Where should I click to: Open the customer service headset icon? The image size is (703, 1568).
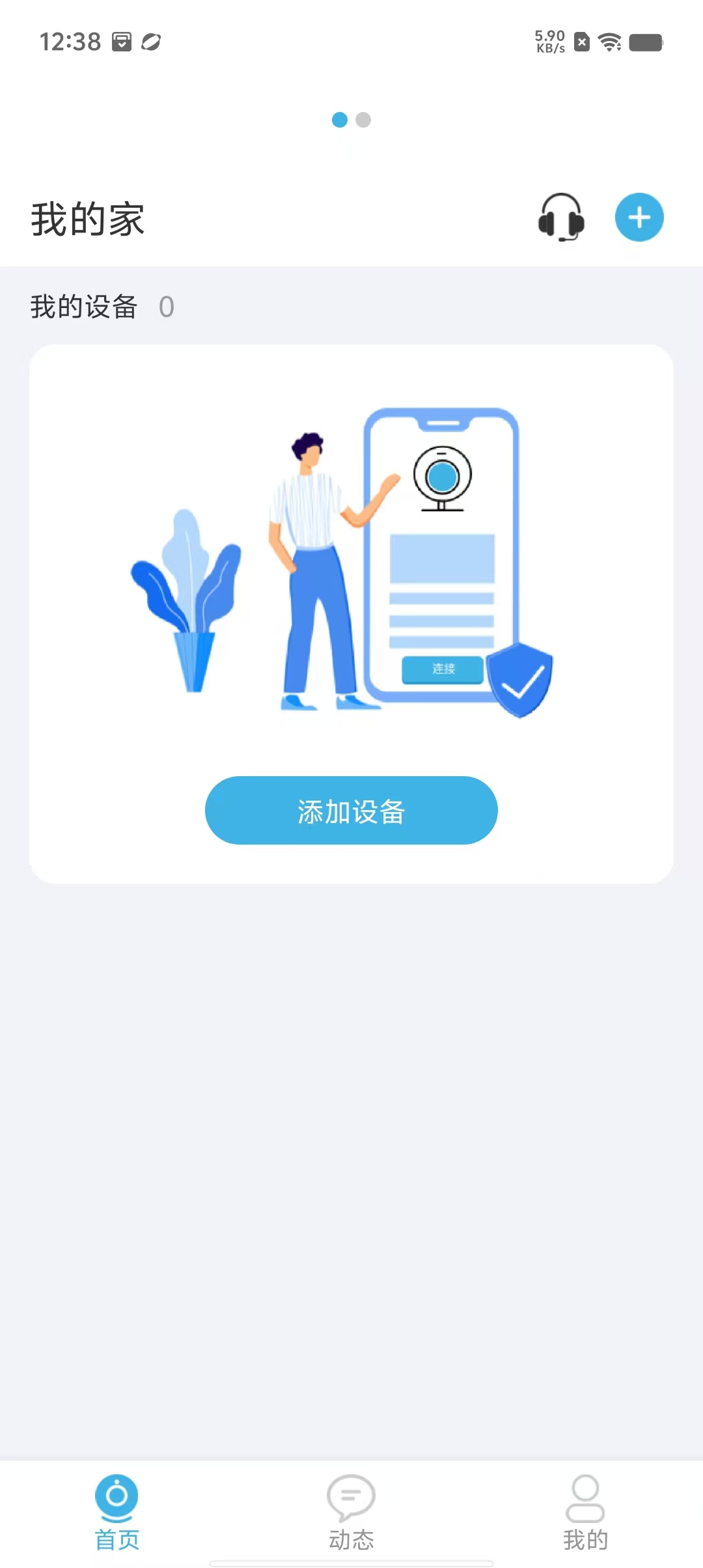[x=561, y=217]
